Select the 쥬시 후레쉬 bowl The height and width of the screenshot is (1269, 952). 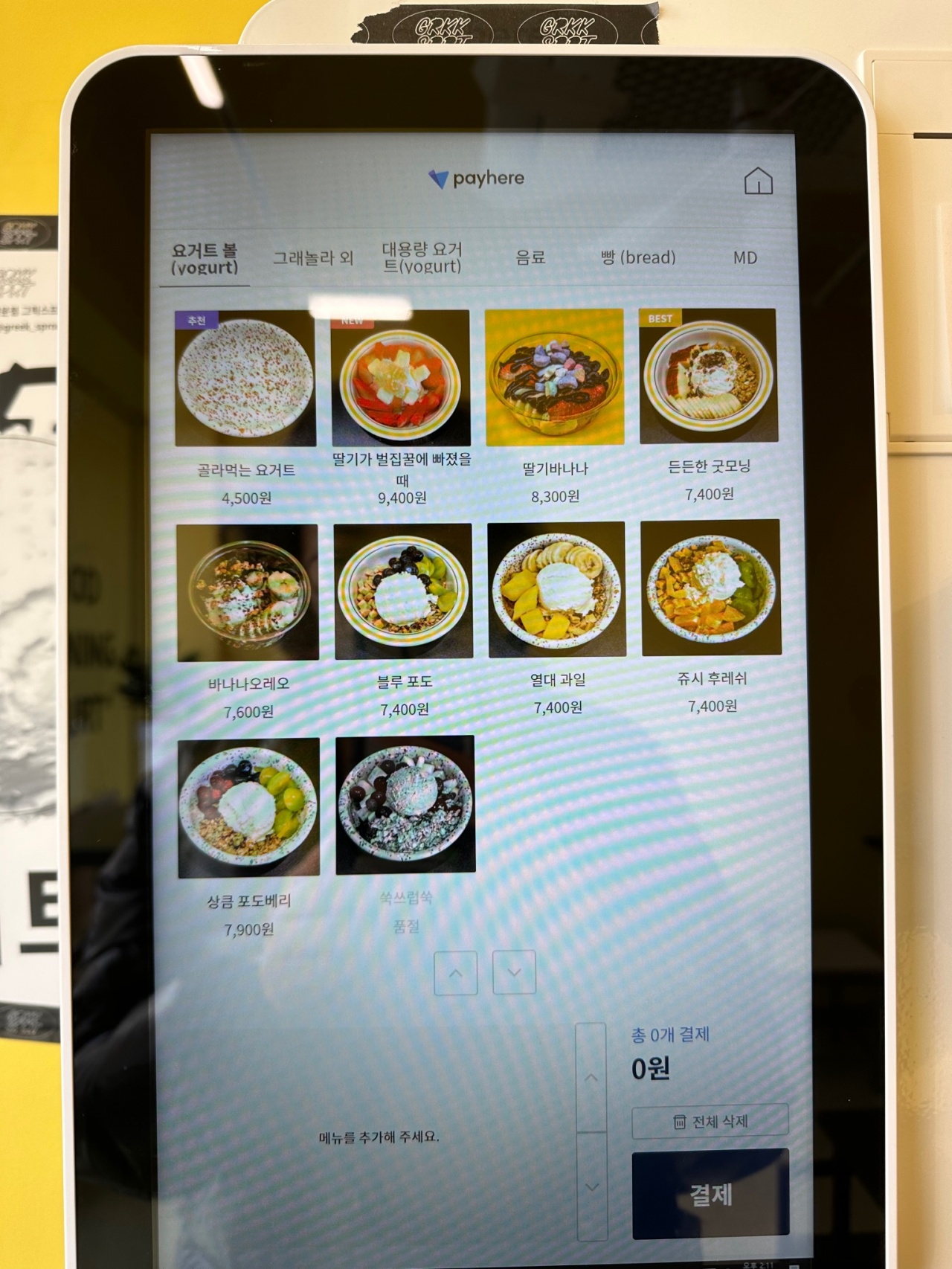coord(711,588)
